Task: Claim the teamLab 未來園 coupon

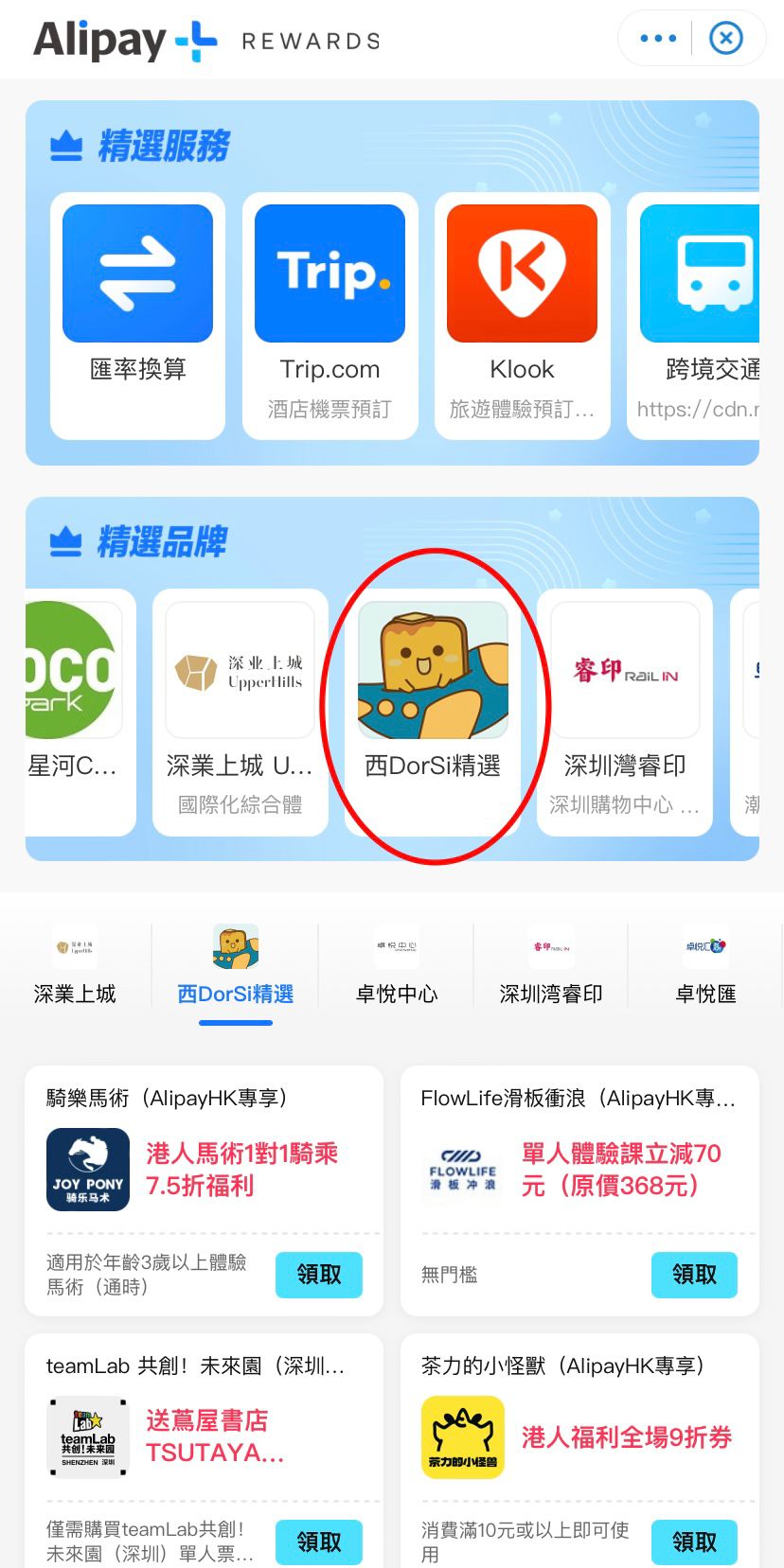Action: [x=319, y=1542]
